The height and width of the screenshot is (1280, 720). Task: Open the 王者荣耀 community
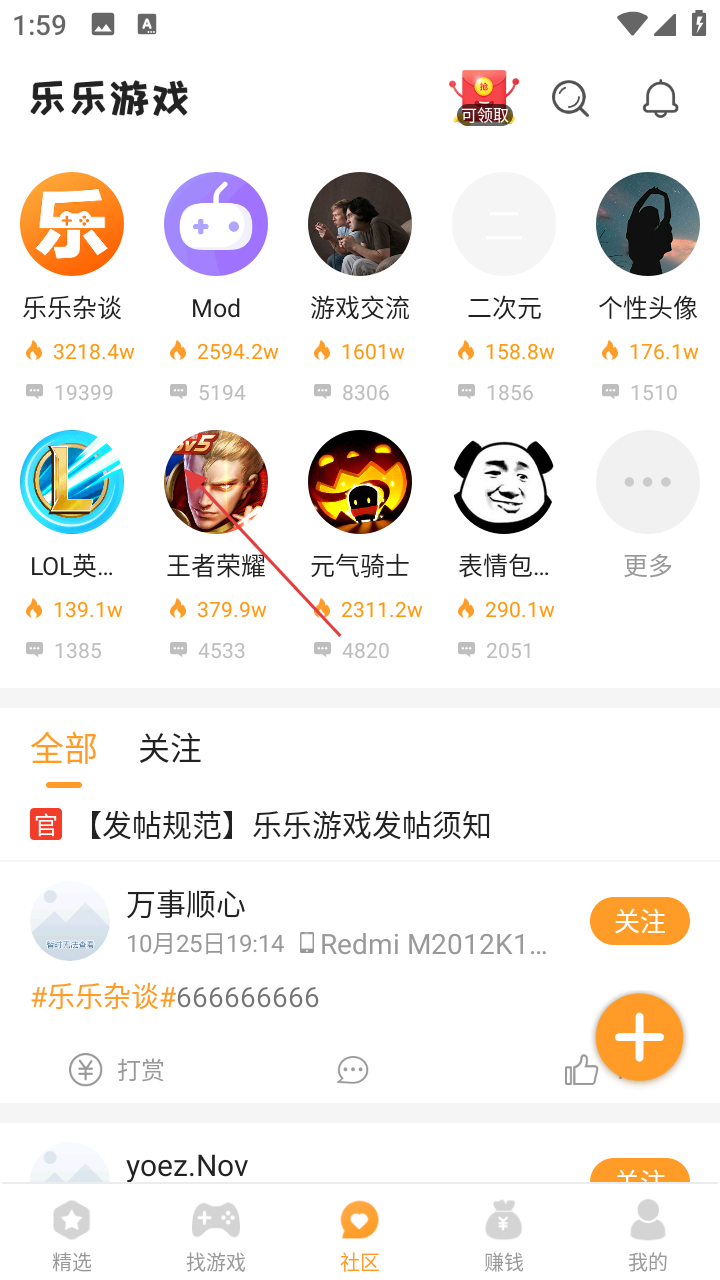point(216,483)
